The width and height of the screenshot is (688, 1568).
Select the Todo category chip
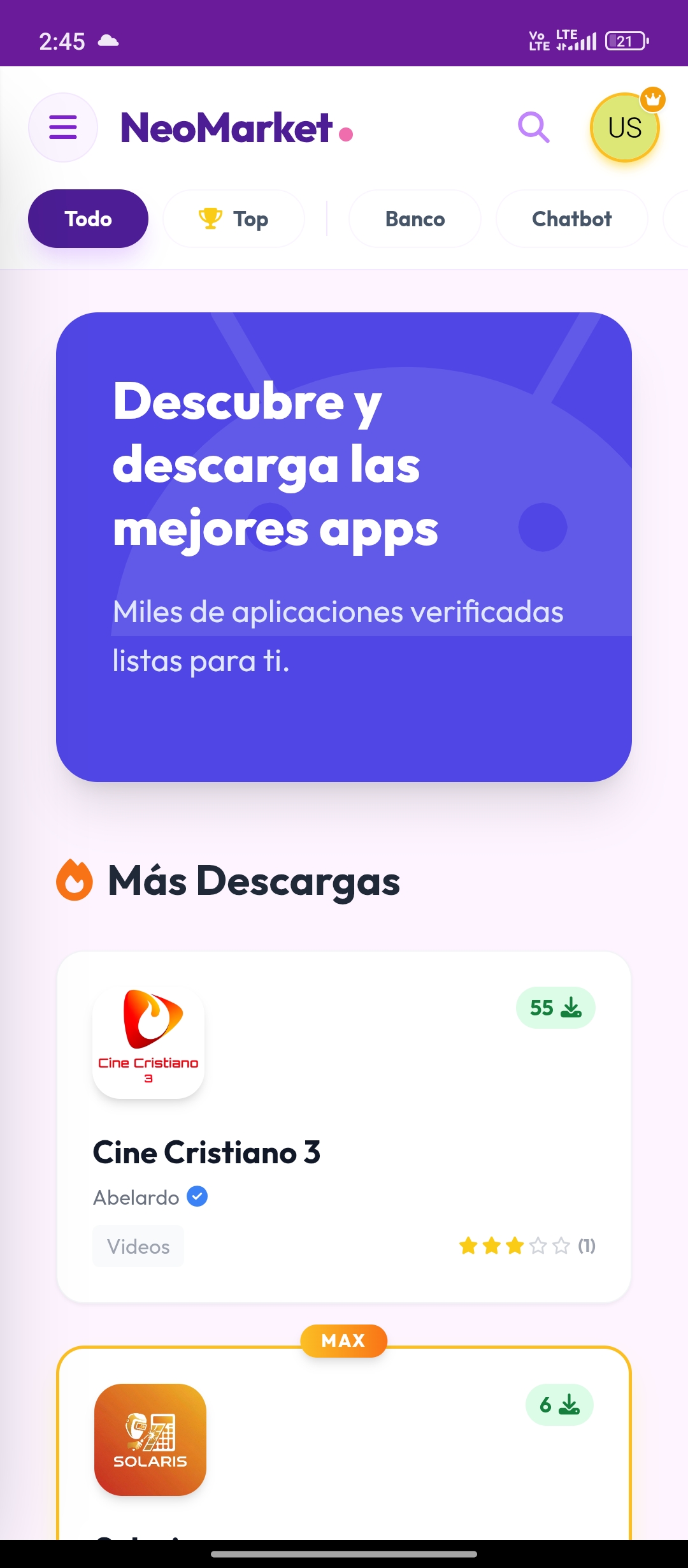88,219
